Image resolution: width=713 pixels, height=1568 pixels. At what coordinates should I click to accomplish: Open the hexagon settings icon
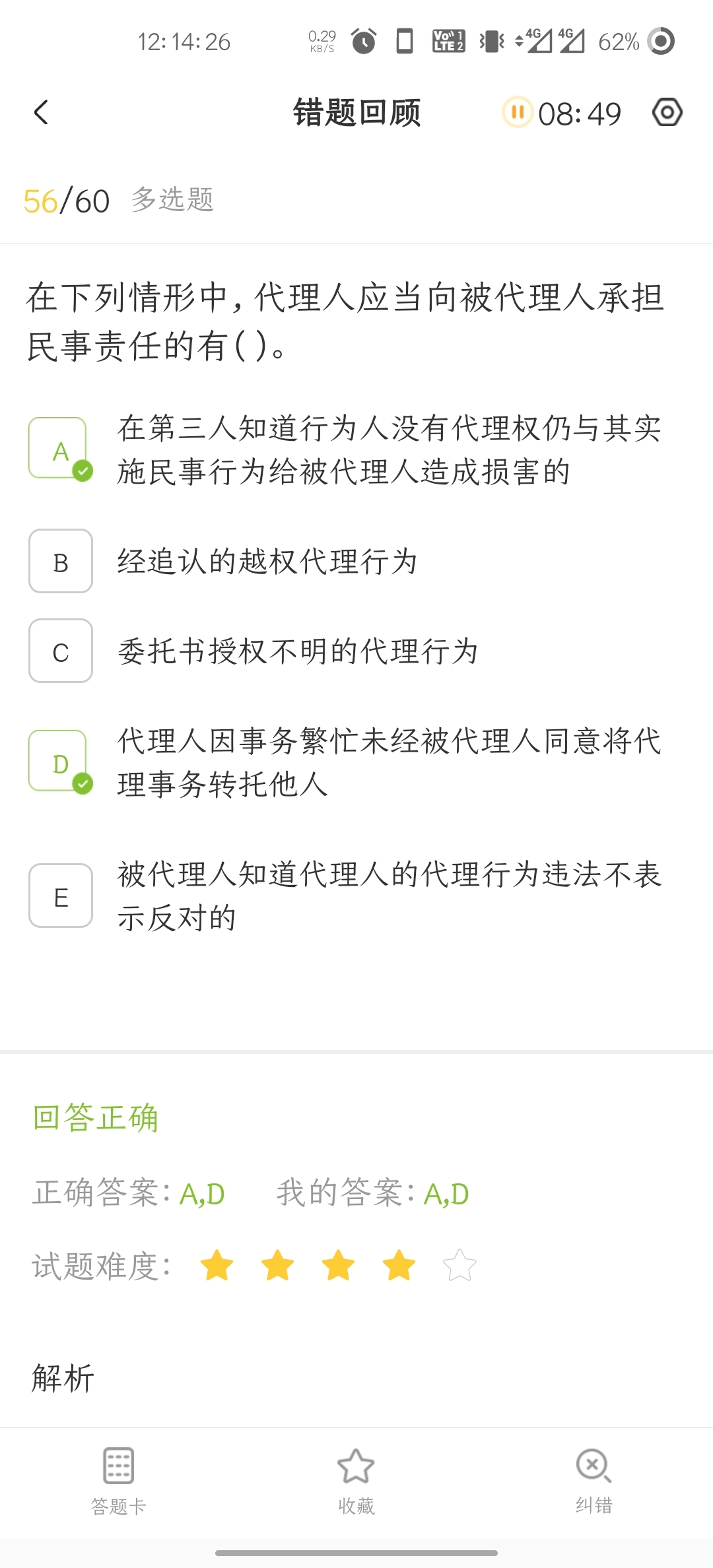click(667, 112)
